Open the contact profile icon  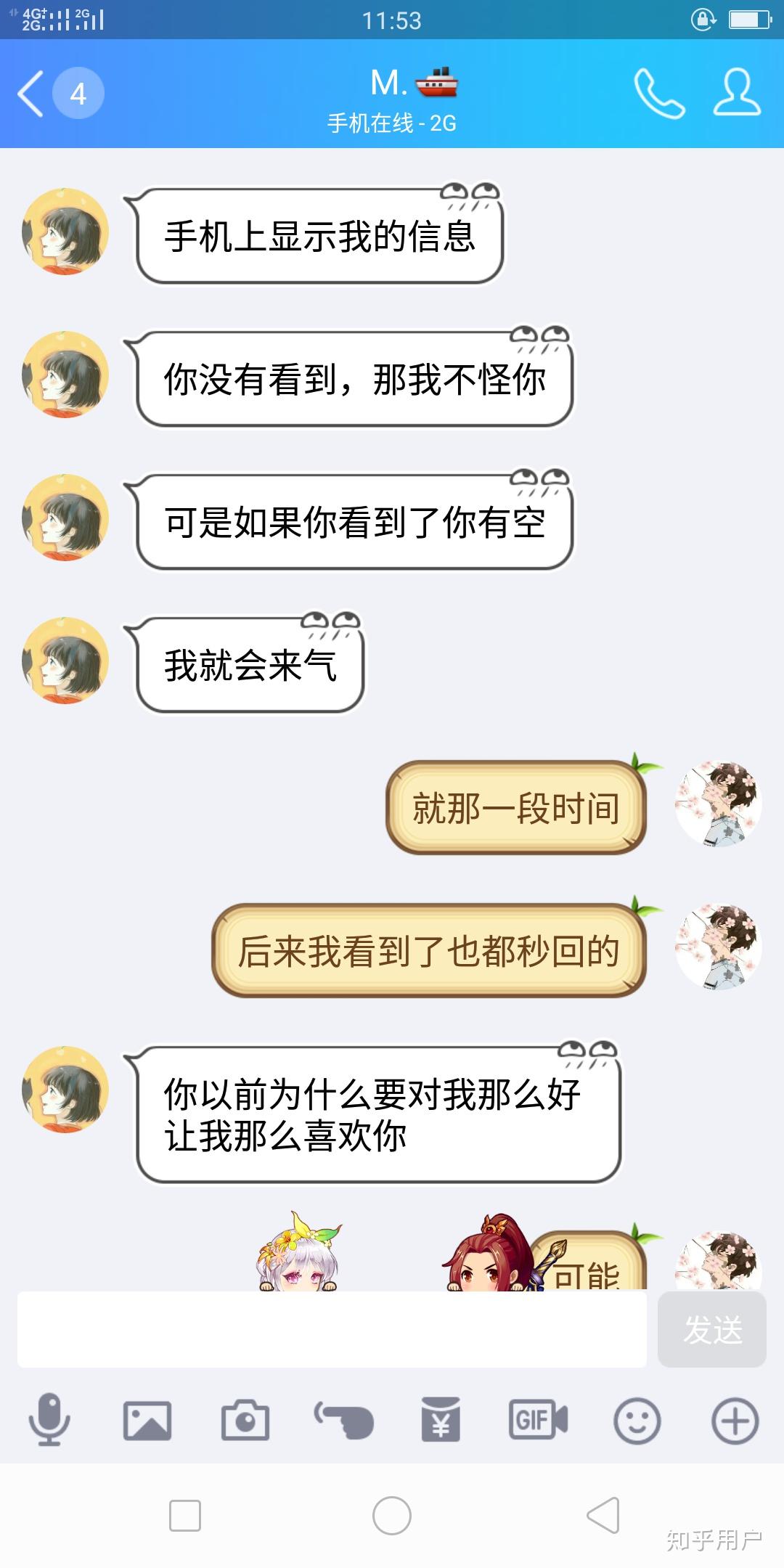click(x=737, y=93)
